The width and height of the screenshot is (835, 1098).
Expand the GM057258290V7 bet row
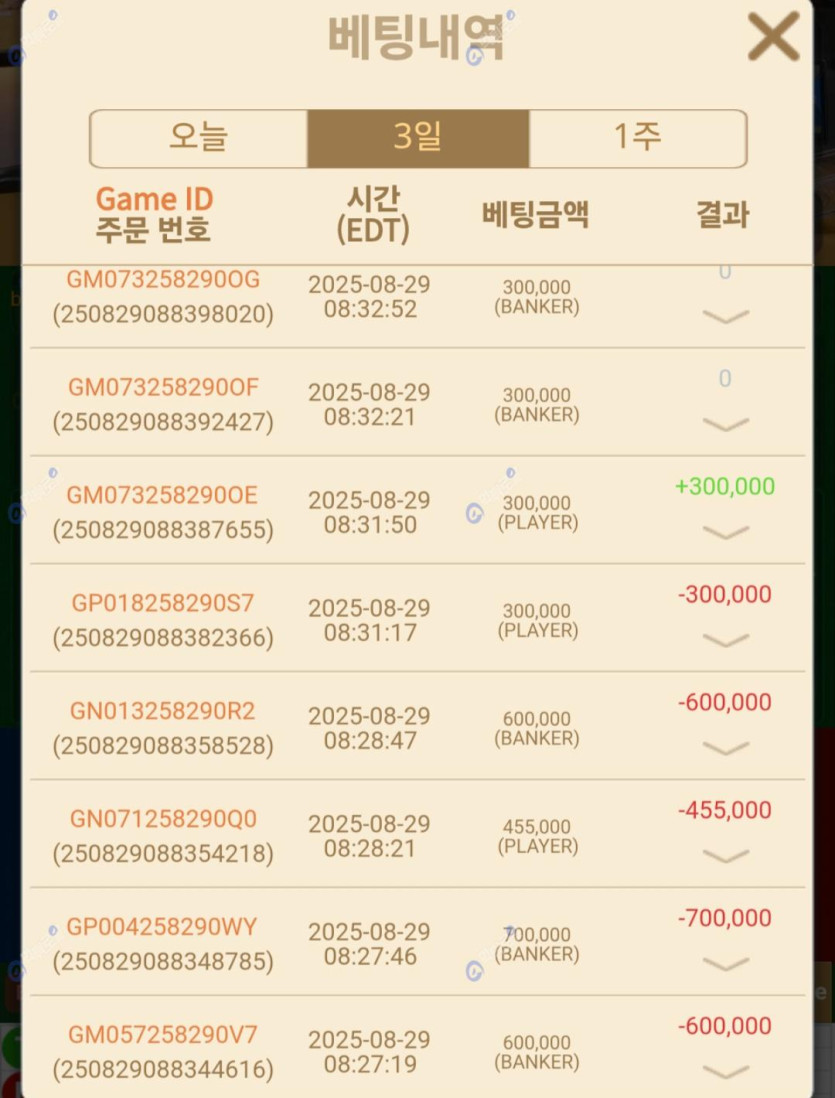coord(726,1073)
